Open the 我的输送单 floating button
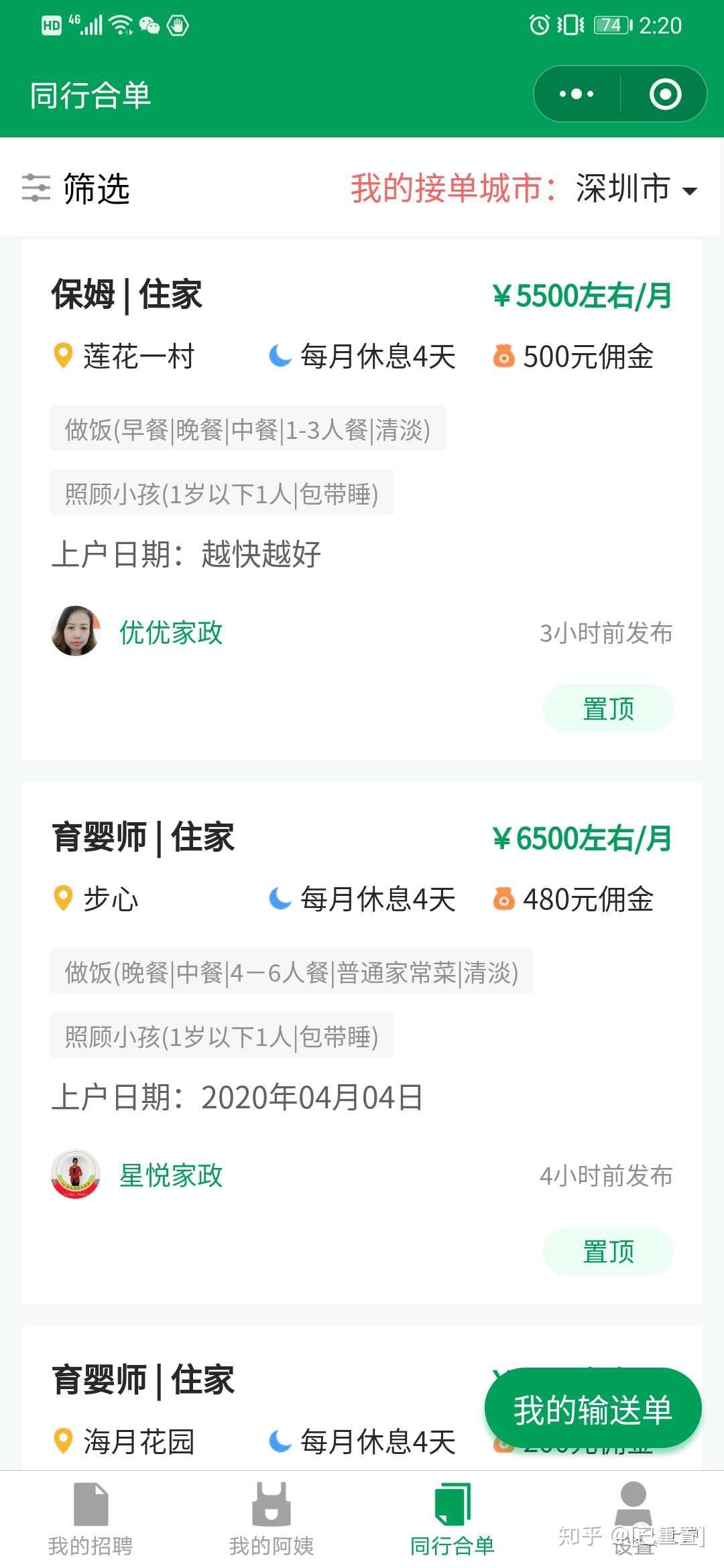The height and width of the screenshot is (1568, 724). pyautogui.click(x=593, y=1409)
